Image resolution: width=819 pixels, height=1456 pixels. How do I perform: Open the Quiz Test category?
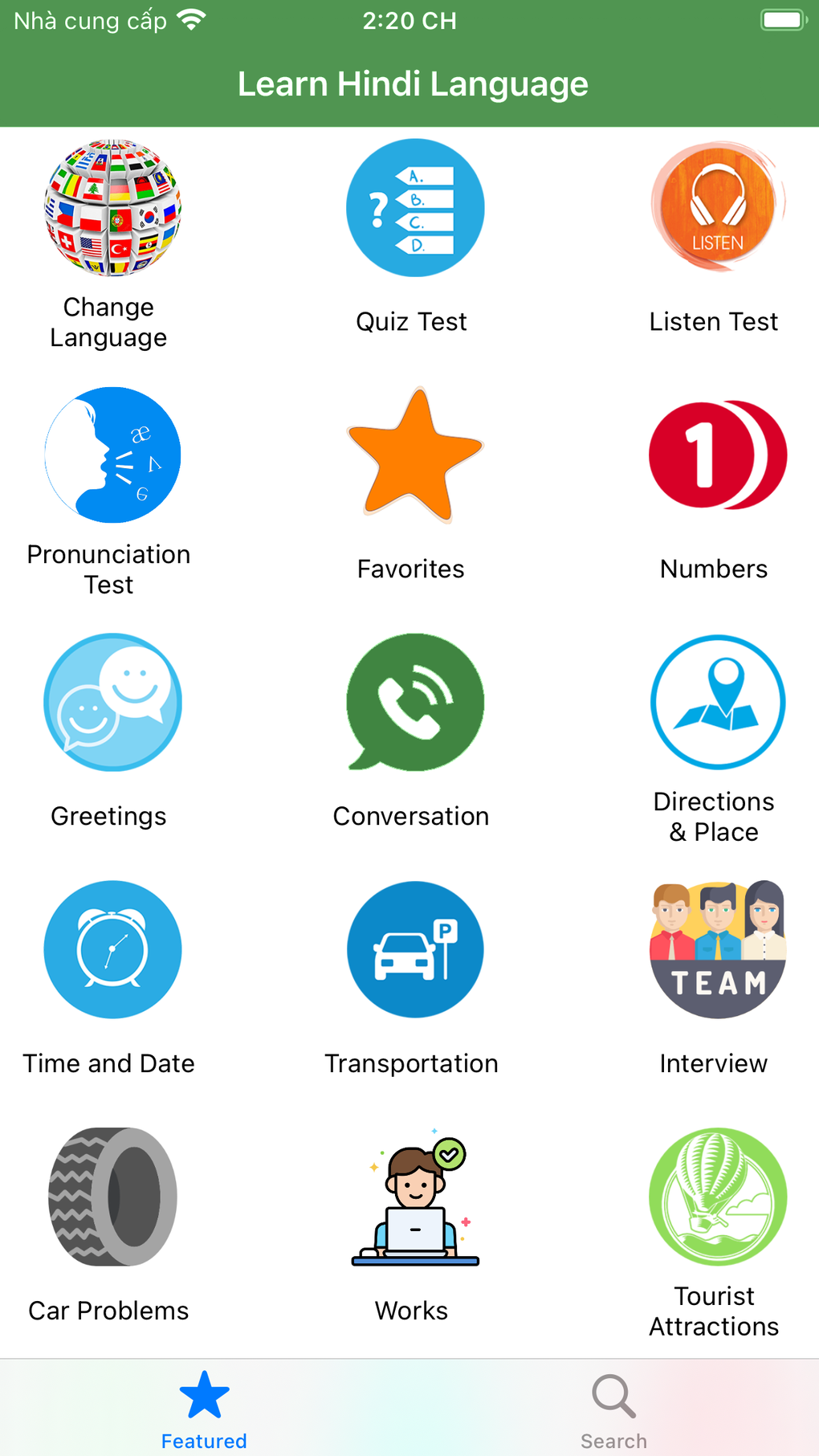pyautogui.click(x=412, y=321)
